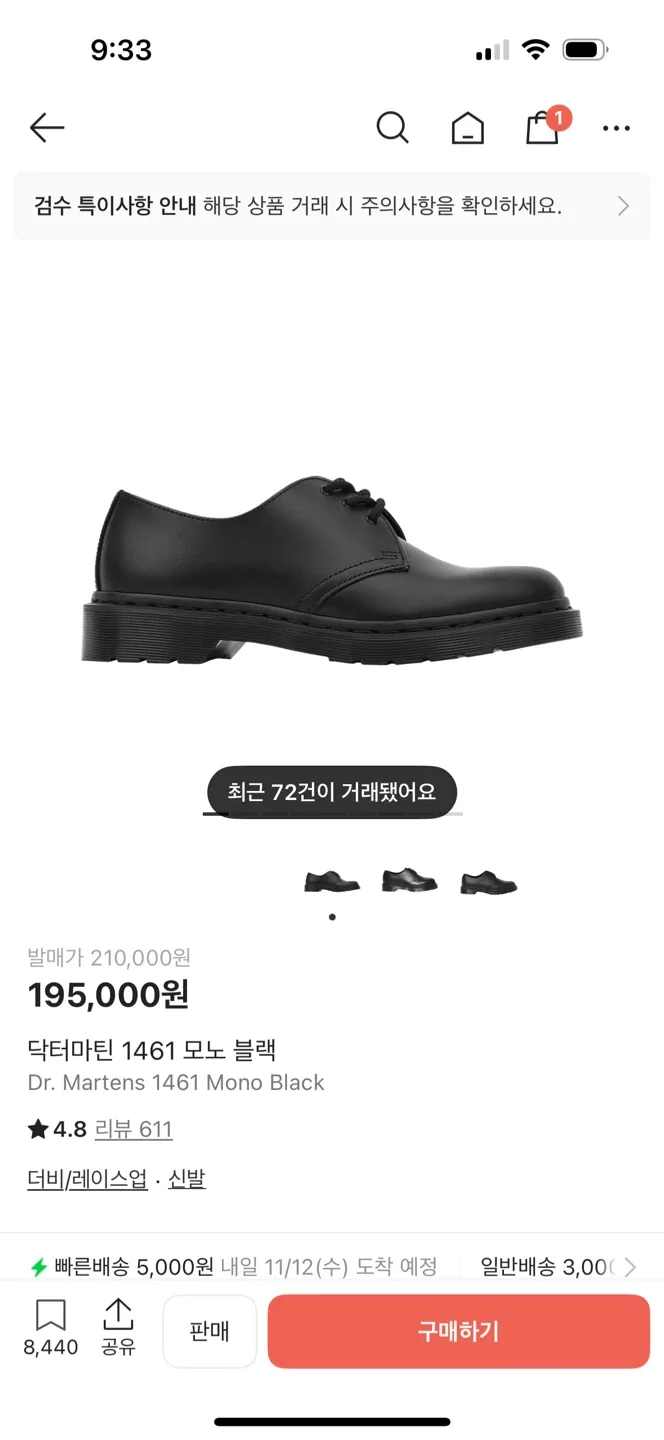Browse the 신발 category

pyautogui.click(x=187, y=1179)
